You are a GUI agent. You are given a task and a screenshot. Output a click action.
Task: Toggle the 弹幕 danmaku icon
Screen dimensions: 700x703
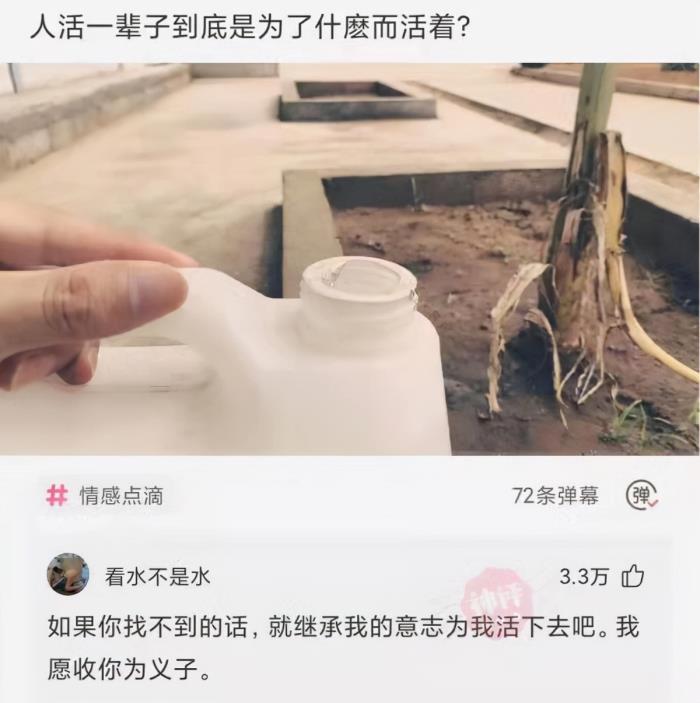point(641,495)
